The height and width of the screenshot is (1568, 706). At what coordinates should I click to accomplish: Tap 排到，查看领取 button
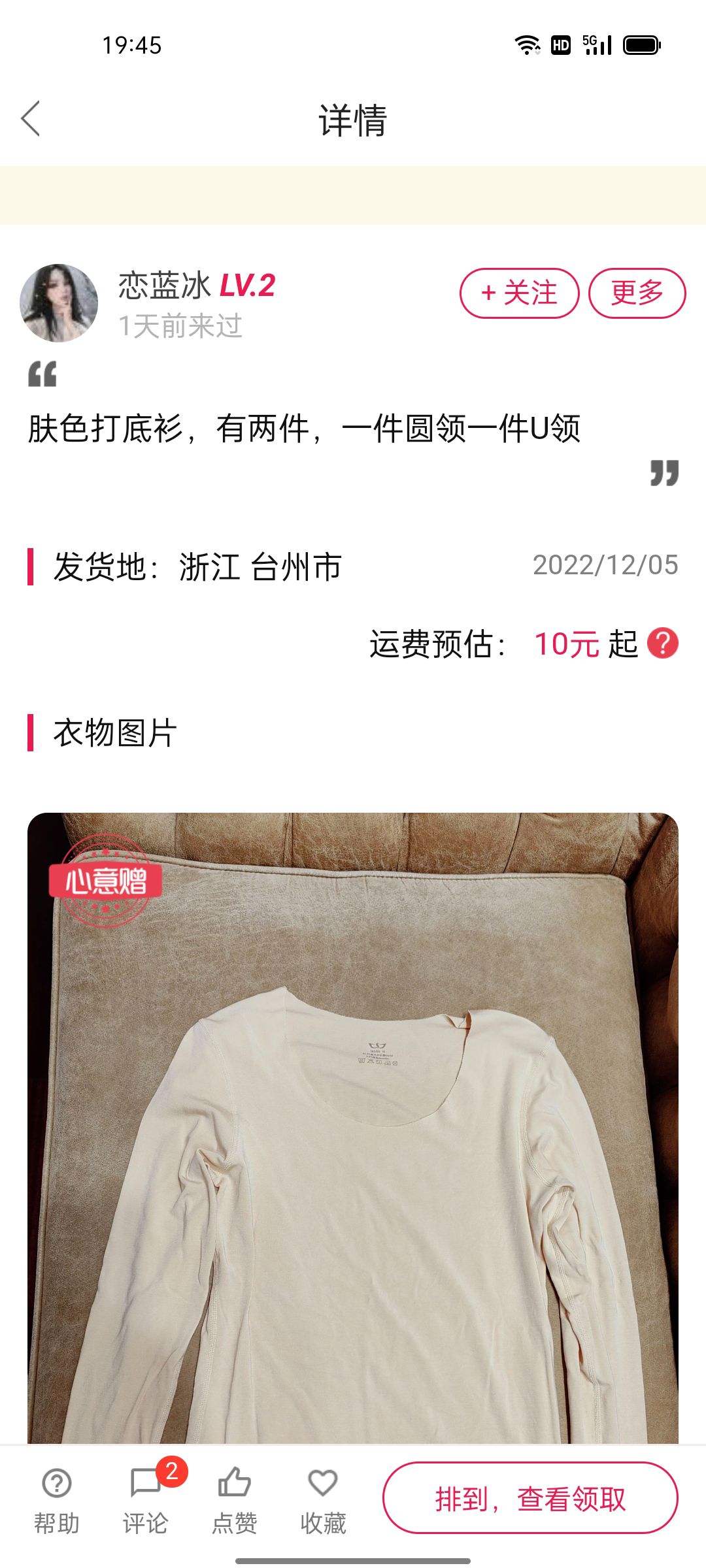point(530,1498)
